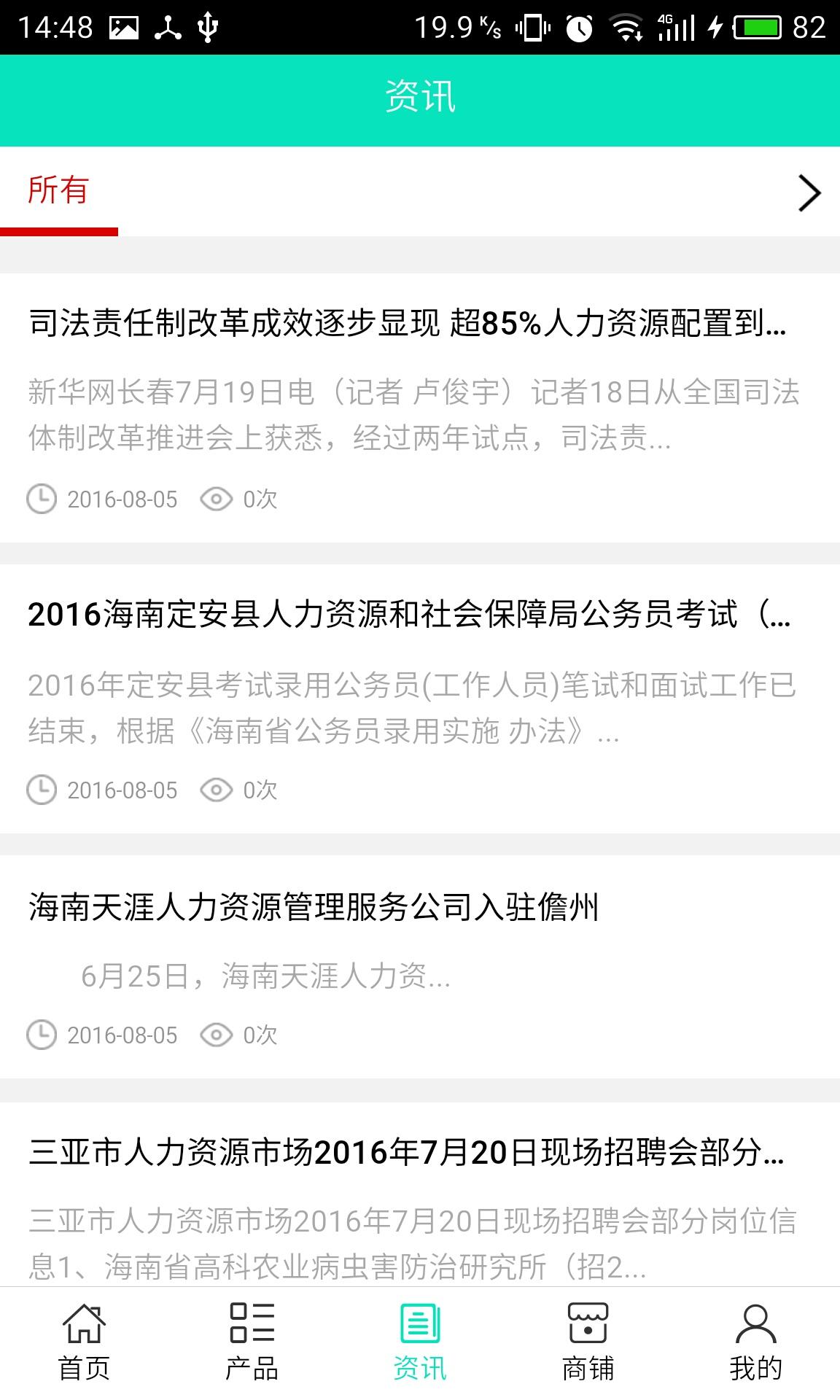840x1400 pixels.
Task: Expand categories with the right arrow
Action: point(809,193)
